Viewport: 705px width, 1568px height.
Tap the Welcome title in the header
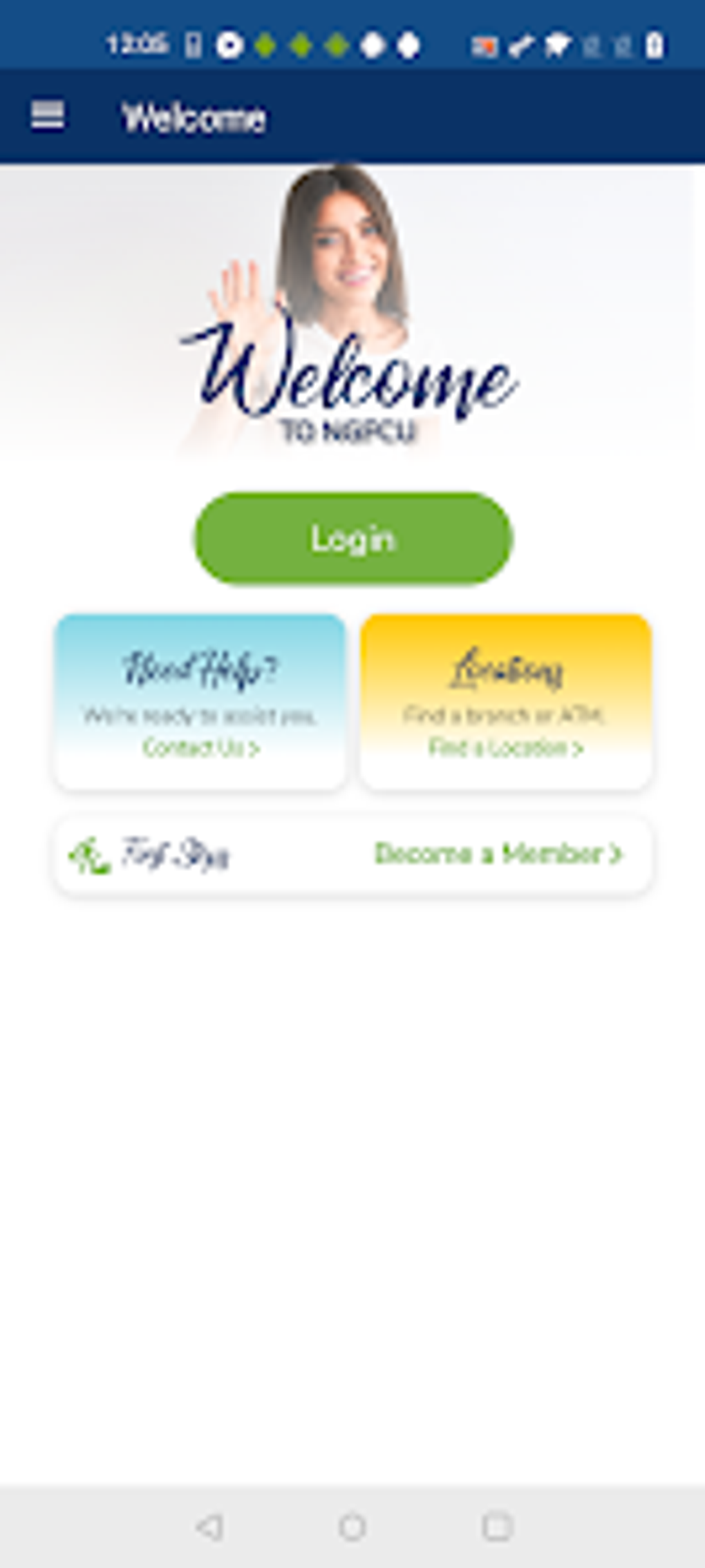coord(194,116)
